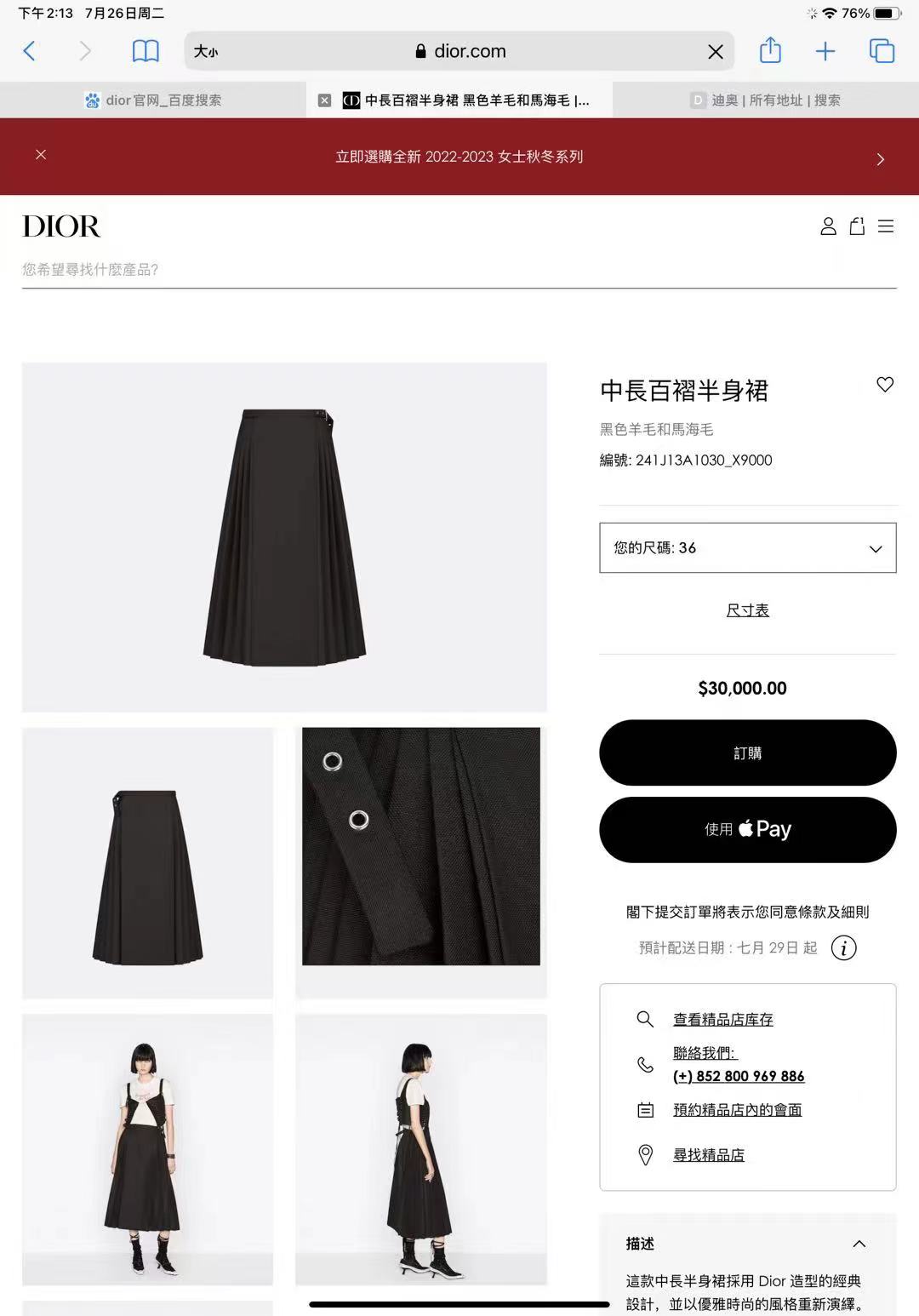919x1316 pixels.
Task: Close the red promo banner
Action: [x=41, y=155]
